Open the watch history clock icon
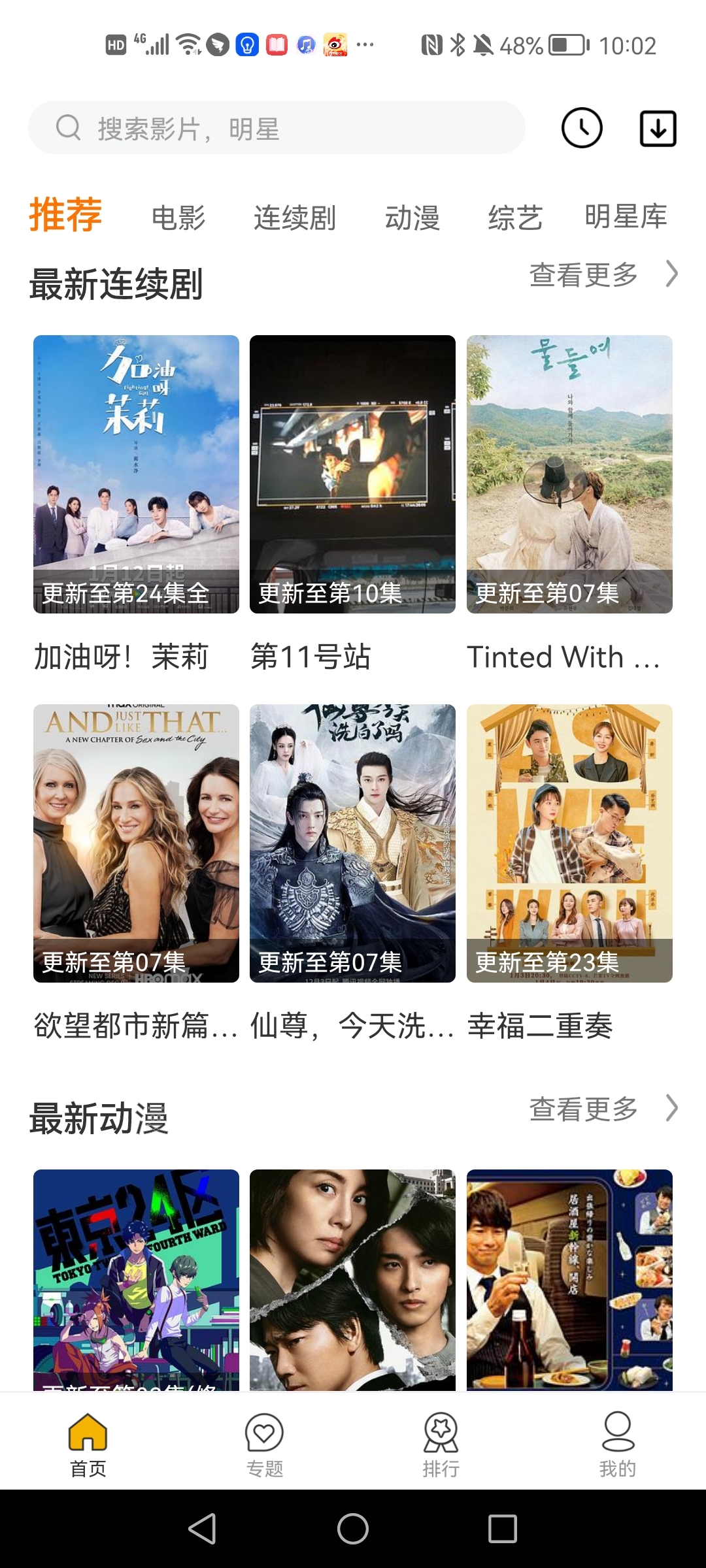 (x=581, y=128)
